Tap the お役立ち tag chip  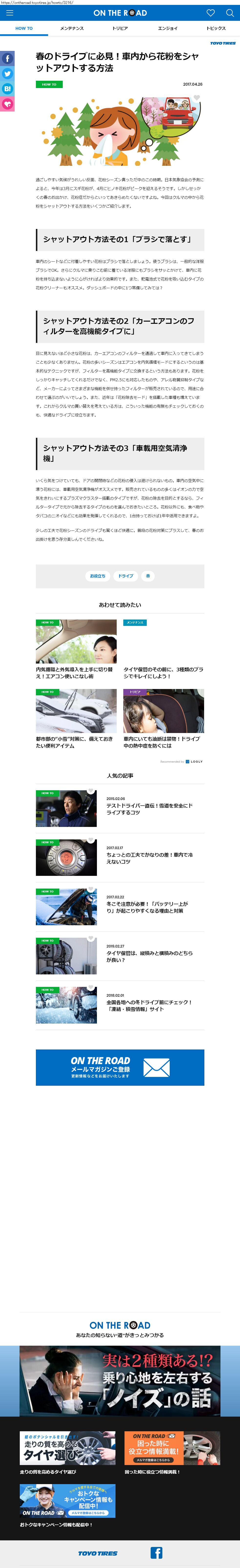pyautogui.click(x=97, y=576)
